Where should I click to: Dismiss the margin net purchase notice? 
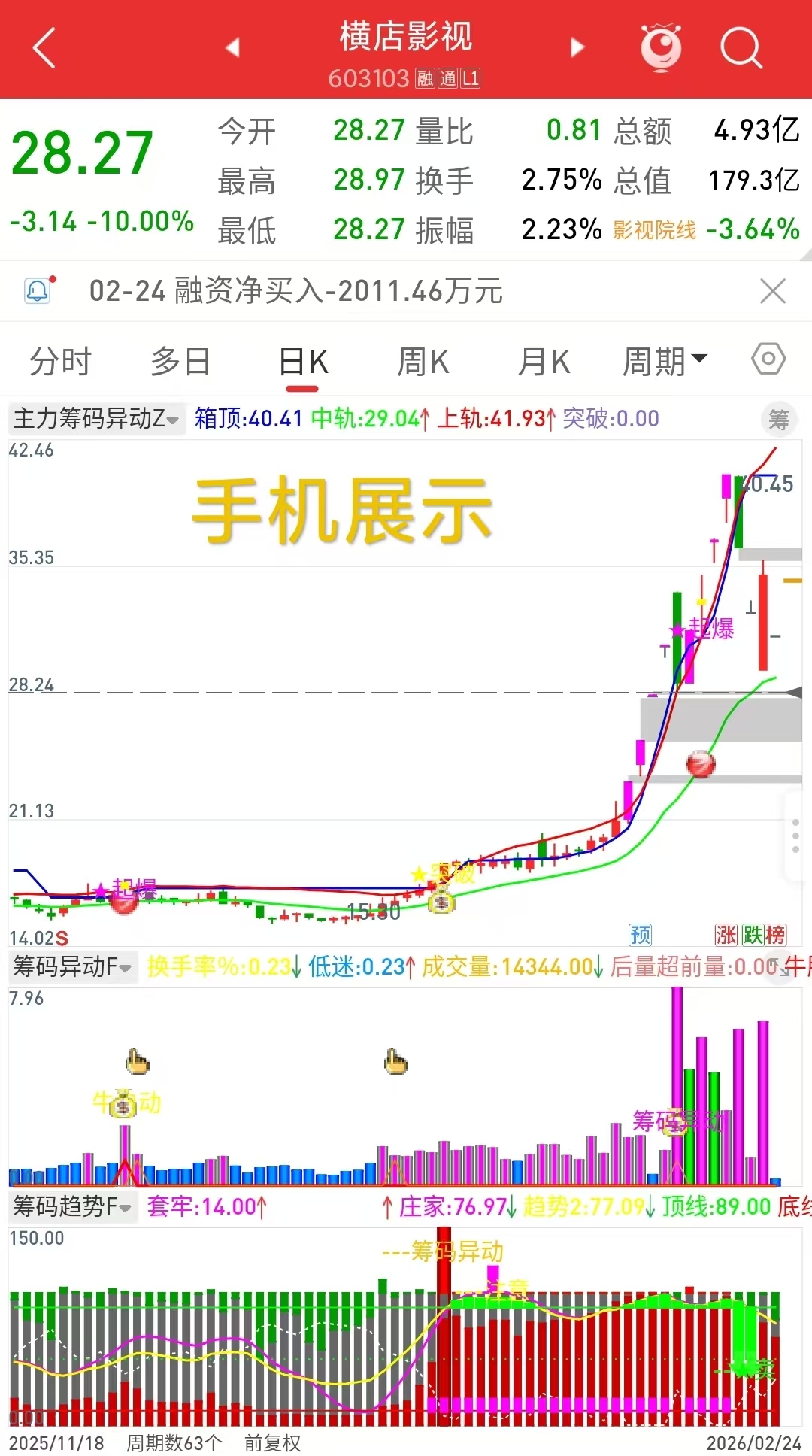tap(772, 291)
